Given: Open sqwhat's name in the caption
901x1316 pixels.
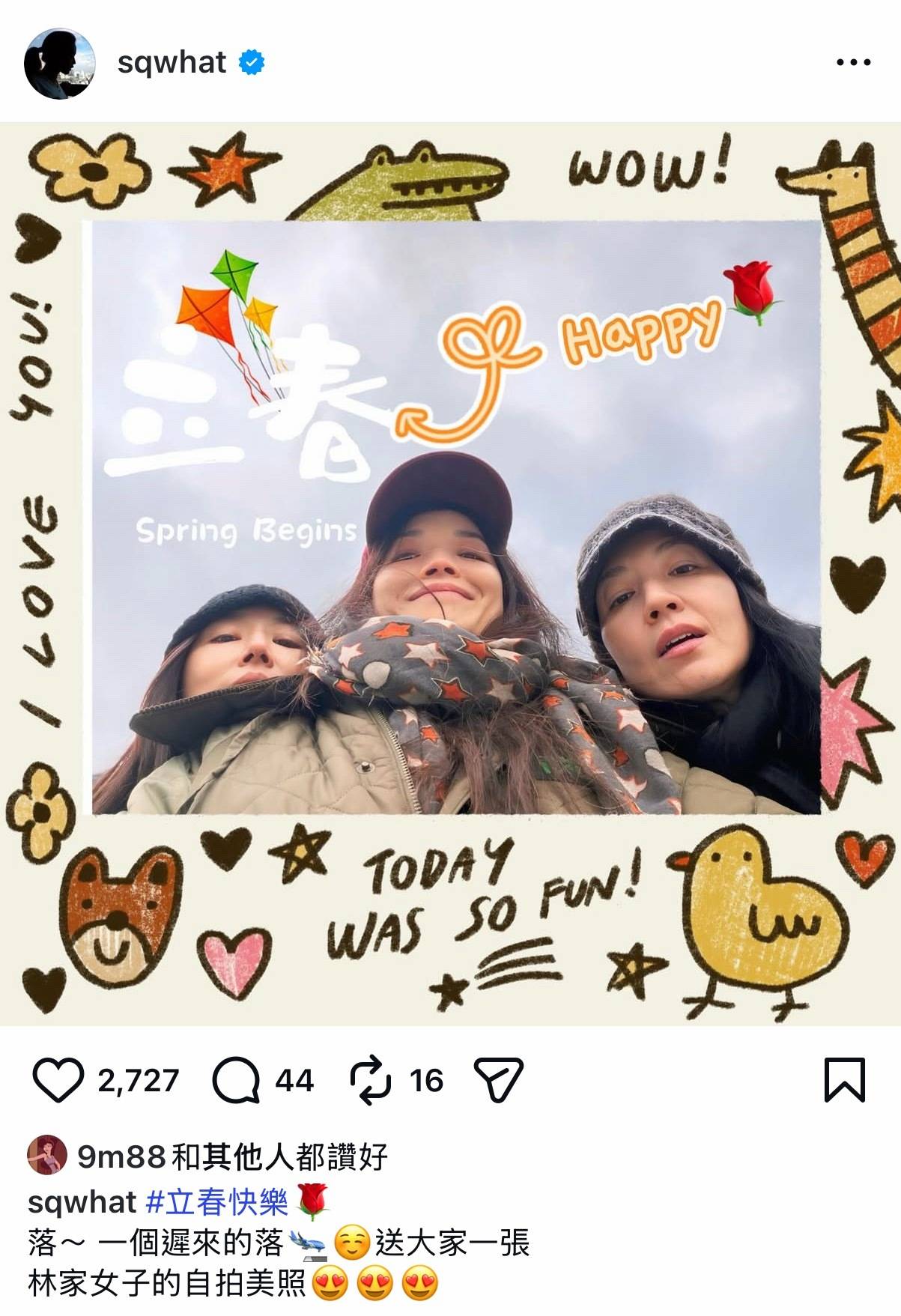Looking at the screenshot, I should (82, 1203).
